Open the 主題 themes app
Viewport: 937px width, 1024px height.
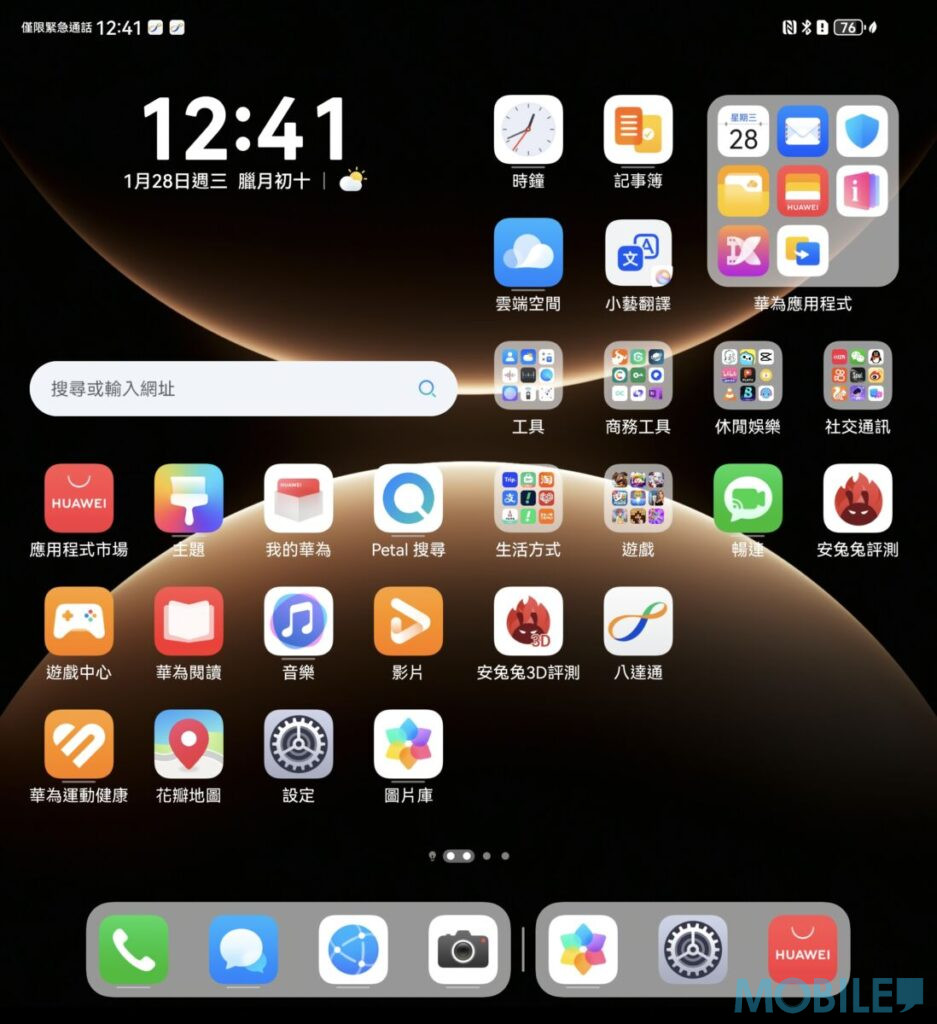click(x=189, y=498)
